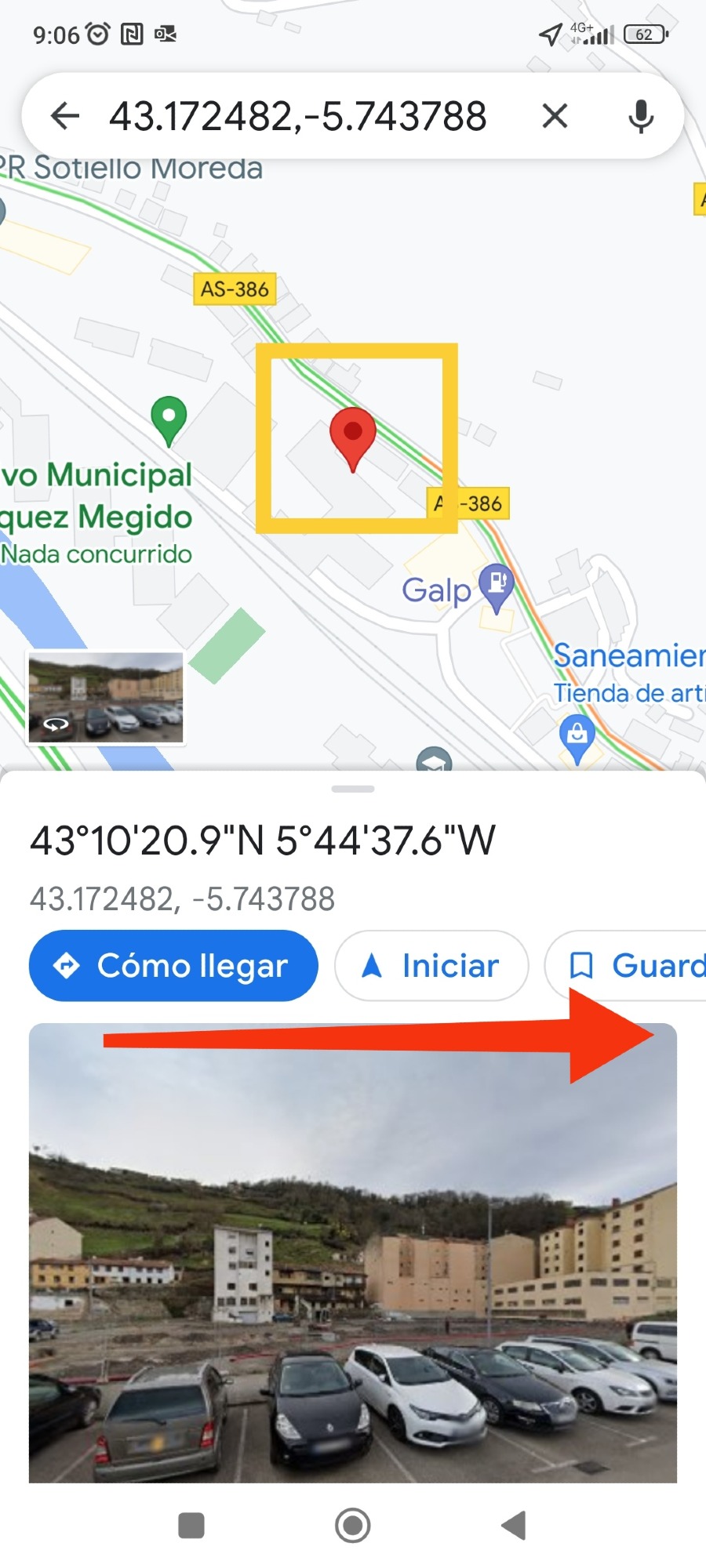The image size is (706, 1568).
Task: Select the Galp gas station marker
Action: 497,584
